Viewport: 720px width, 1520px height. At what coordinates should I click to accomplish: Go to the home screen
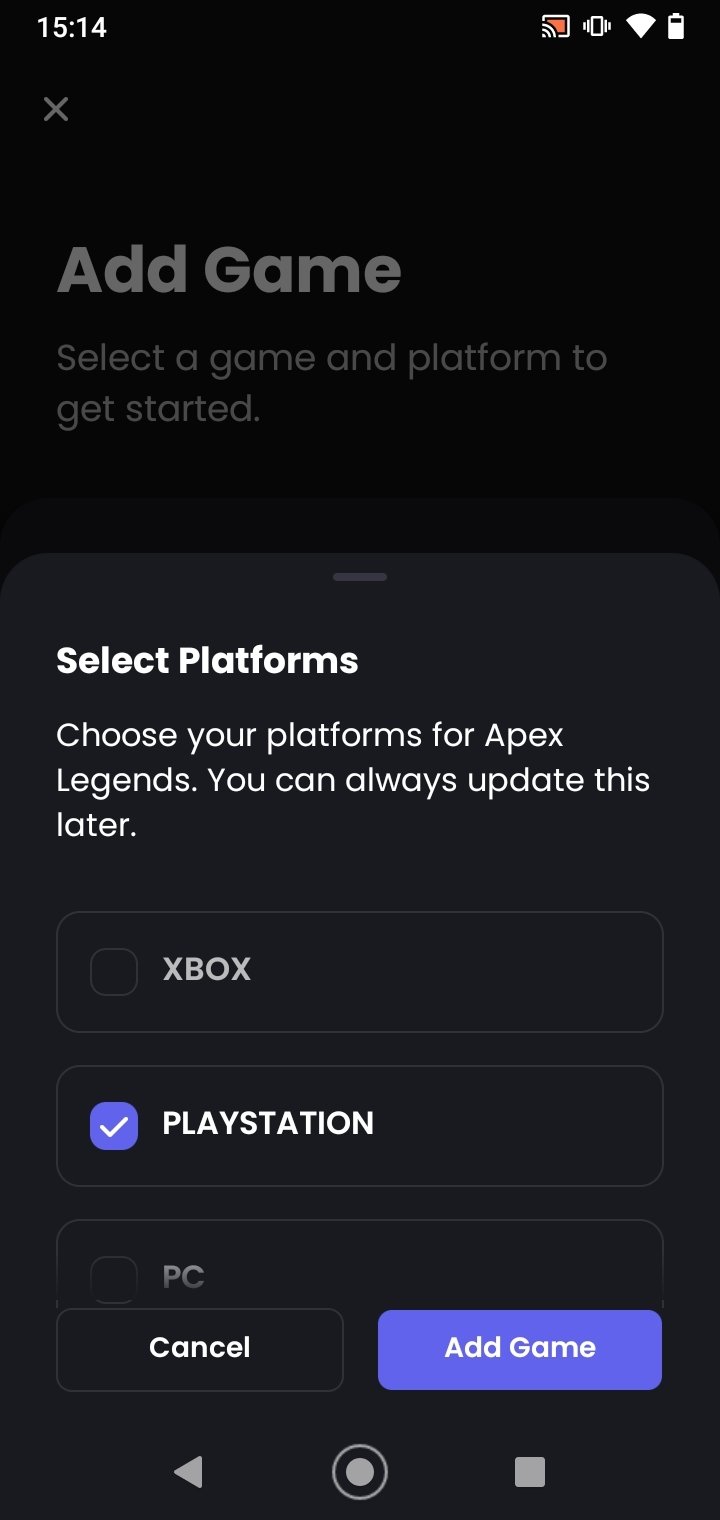(x=360, y=1472)
